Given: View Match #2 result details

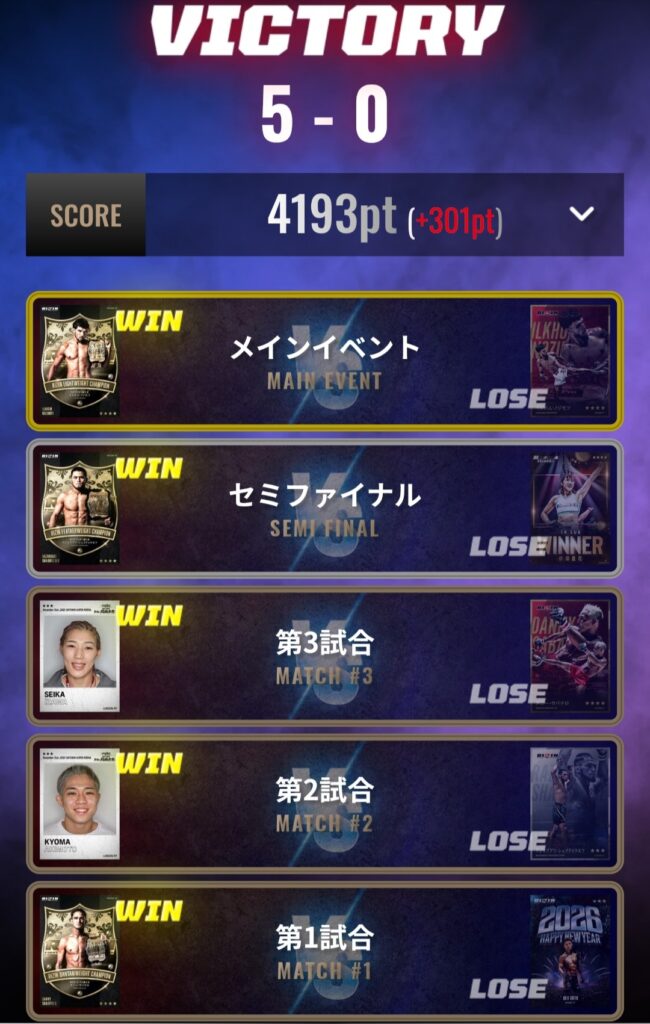Looking at the screenshot, I should [324, 804].
